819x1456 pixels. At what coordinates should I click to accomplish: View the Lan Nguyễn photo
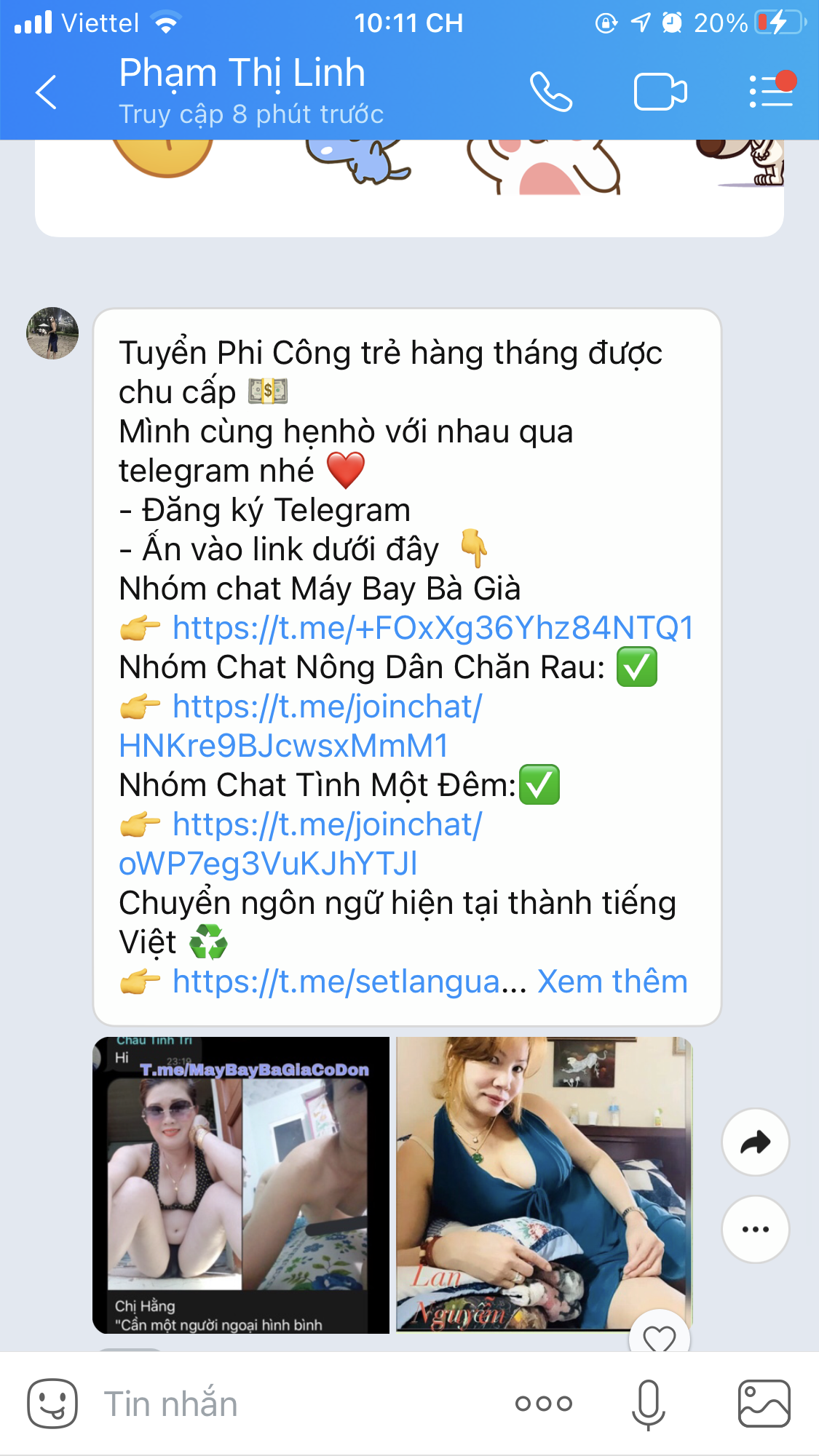544,1184
